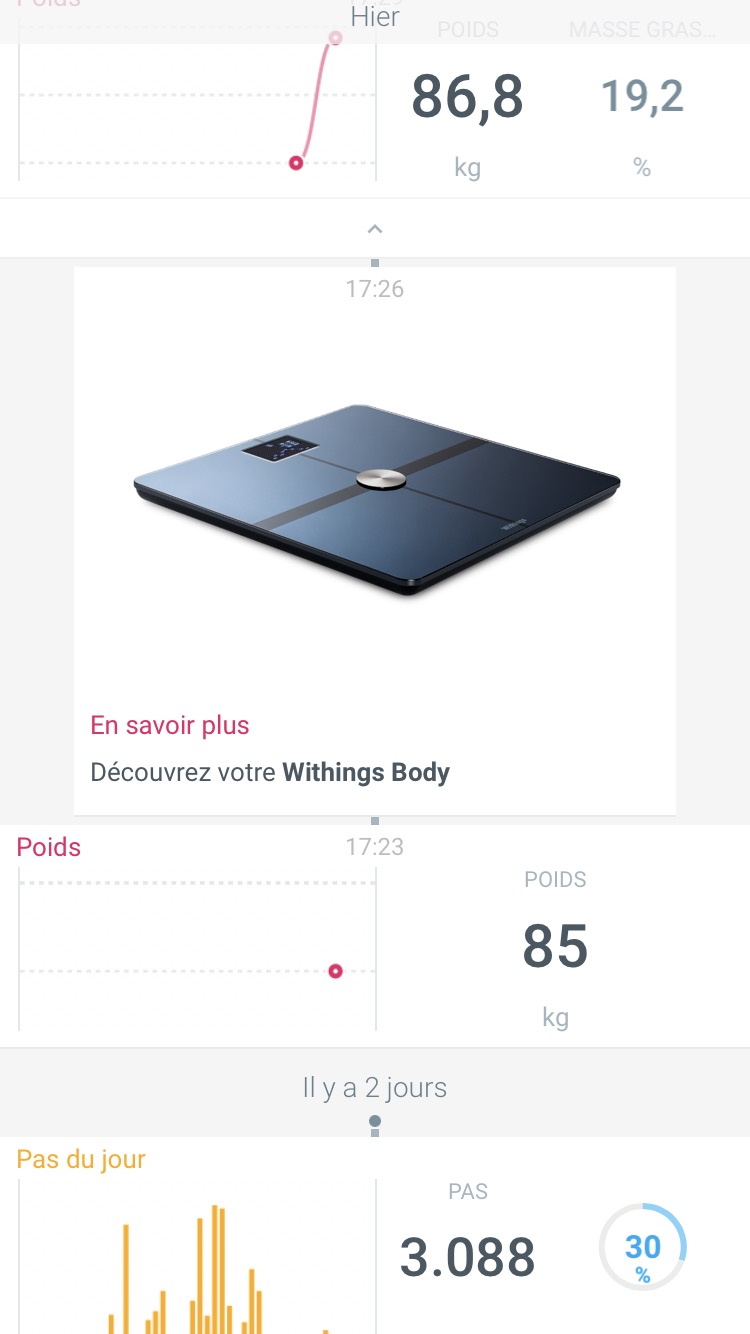The width and height of the screenshot is (750, 1334).
Task: Tap the En savoir plus link
Action: 170,725
